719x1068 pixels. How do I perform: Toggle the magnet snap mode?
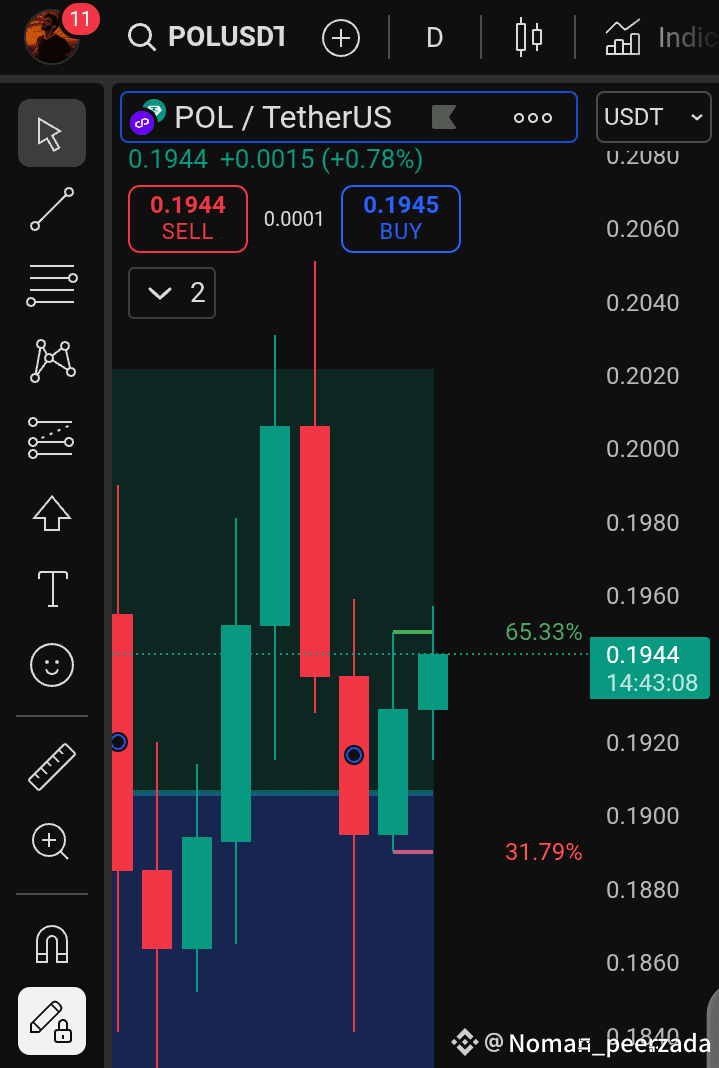[x=52, y=945]
